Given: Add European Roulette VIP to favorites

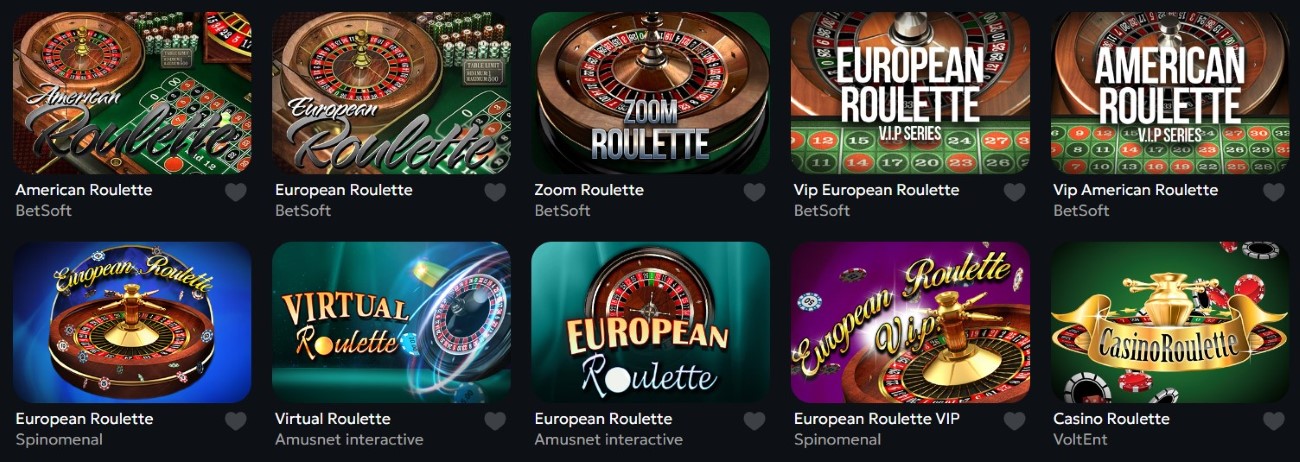Looking at the screenshot, I should tap(1014, 421).
